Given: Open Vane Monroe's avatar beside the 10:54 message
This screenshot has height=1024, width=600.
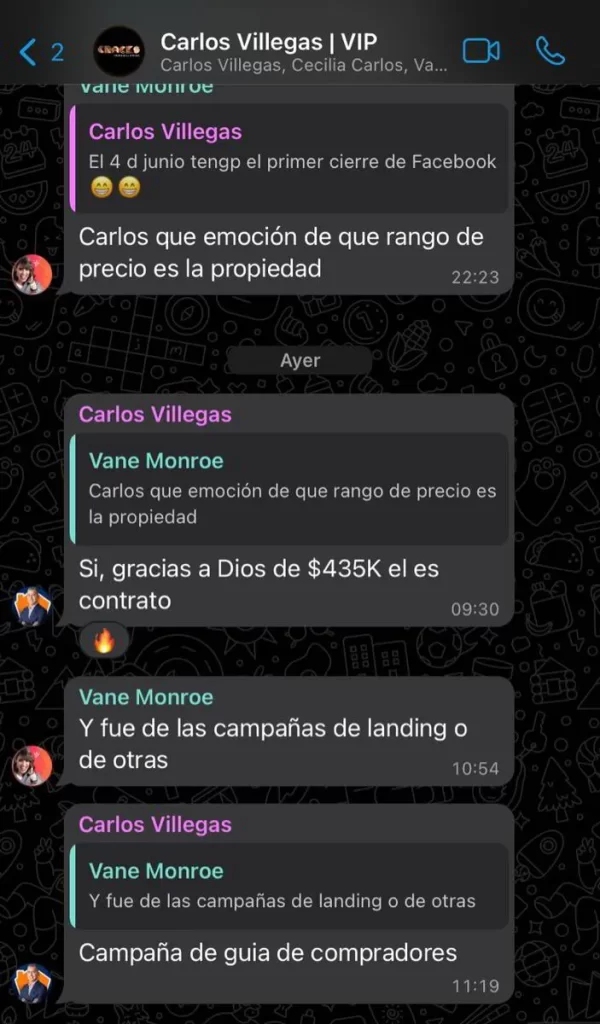Looking at the screenshot, I should tap(32, 766).
